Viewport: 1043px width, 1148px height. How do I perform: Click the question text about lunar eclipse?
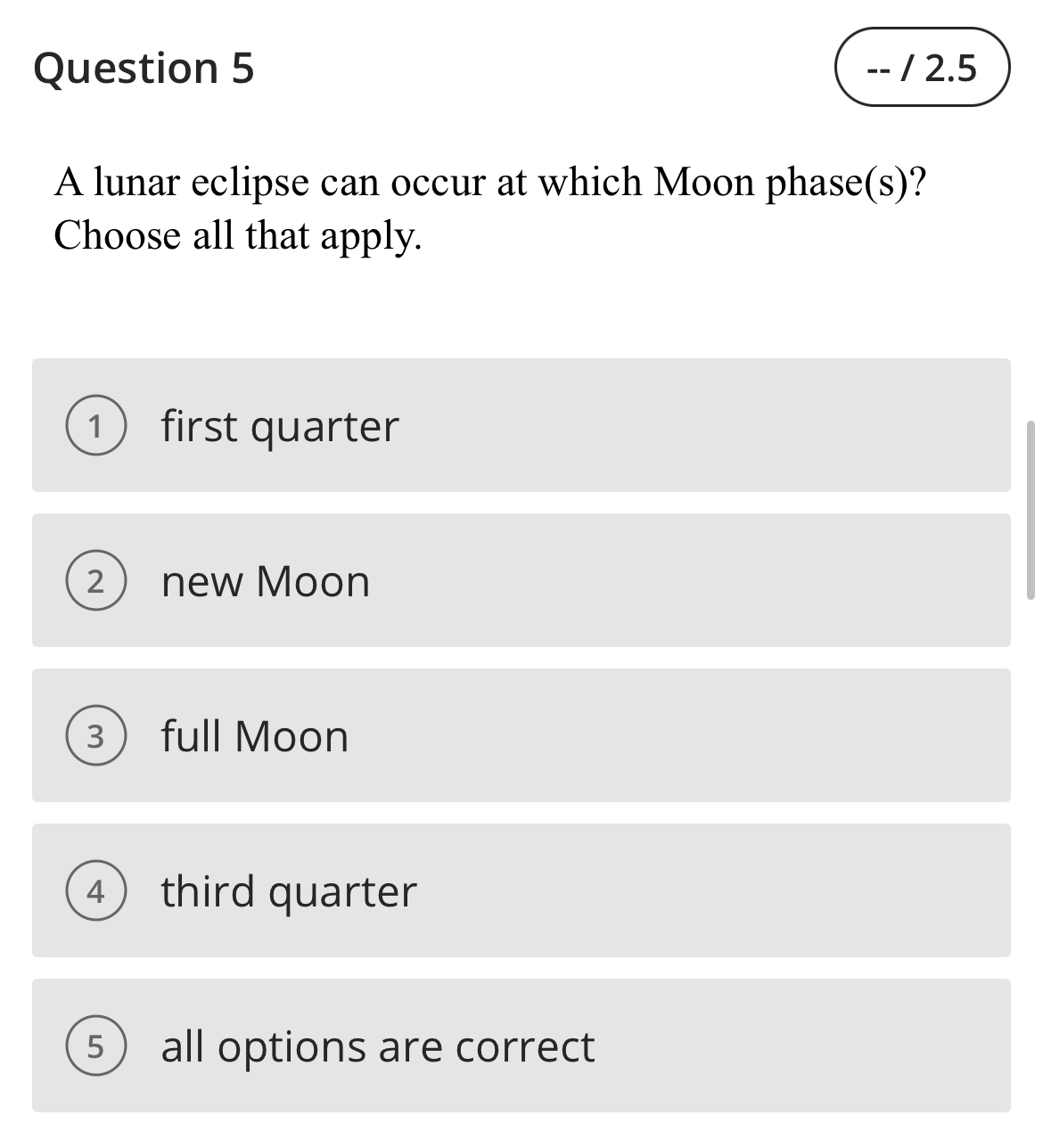(491, 182)
